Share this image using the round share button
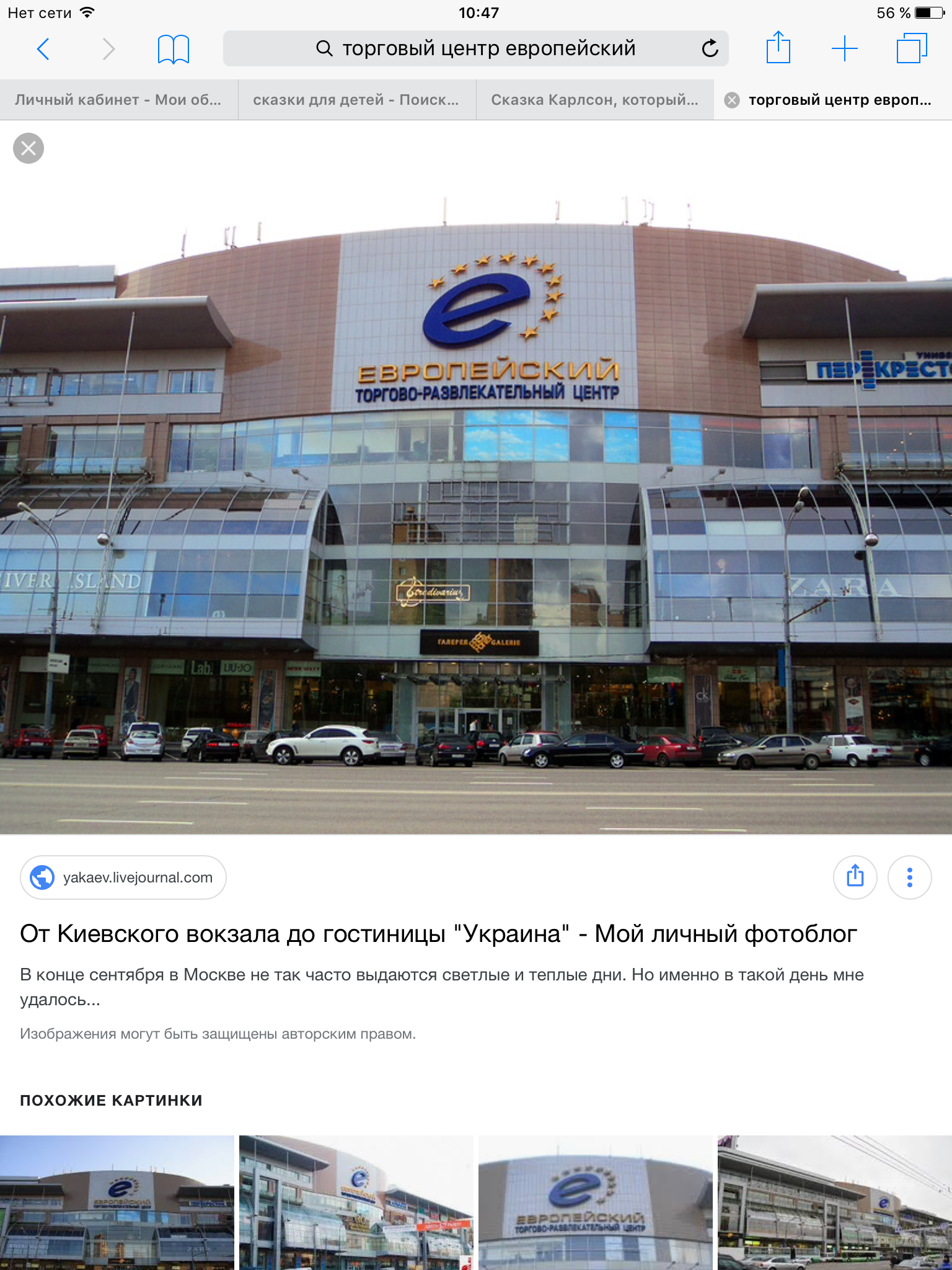 pos(855,877)
